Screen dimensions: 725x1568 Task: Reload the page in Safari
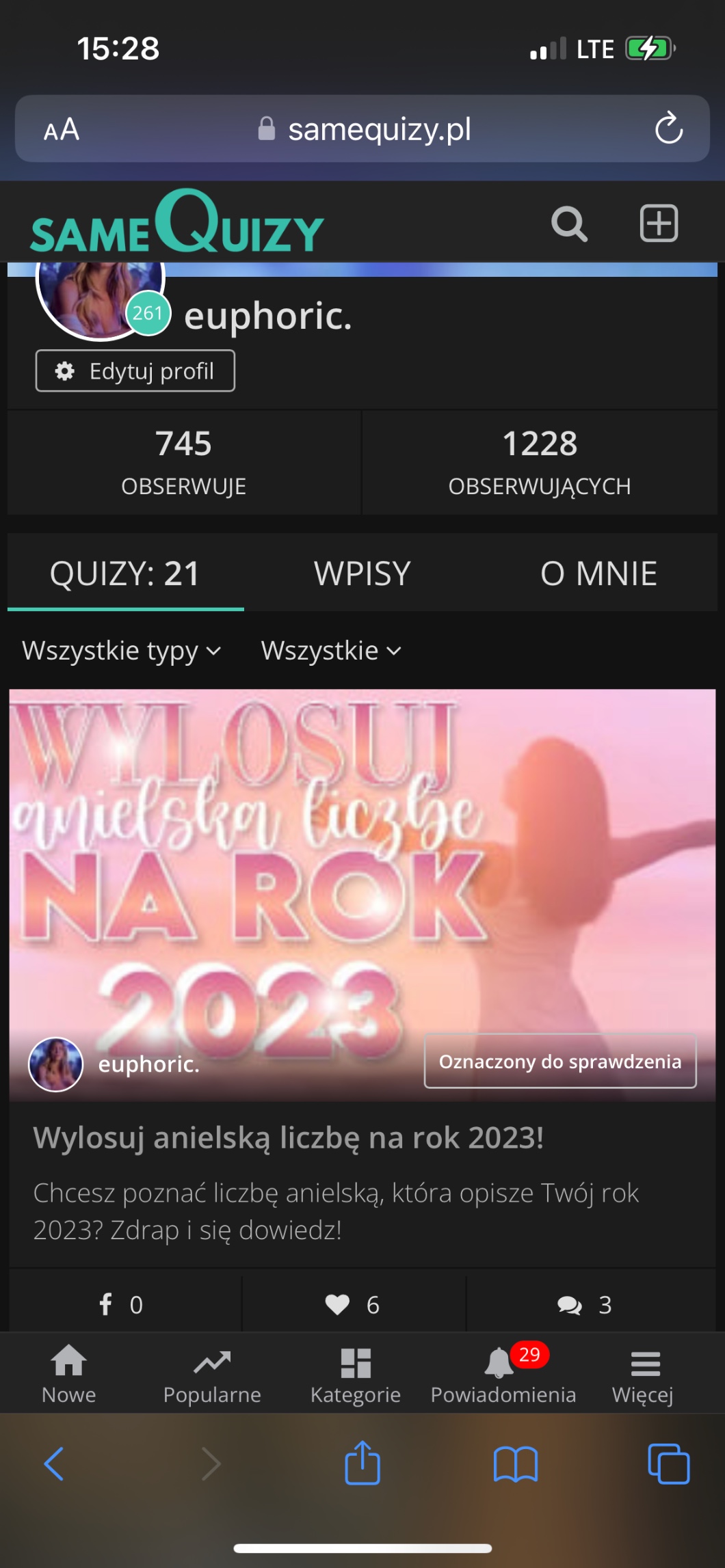(x=668, y=129)
